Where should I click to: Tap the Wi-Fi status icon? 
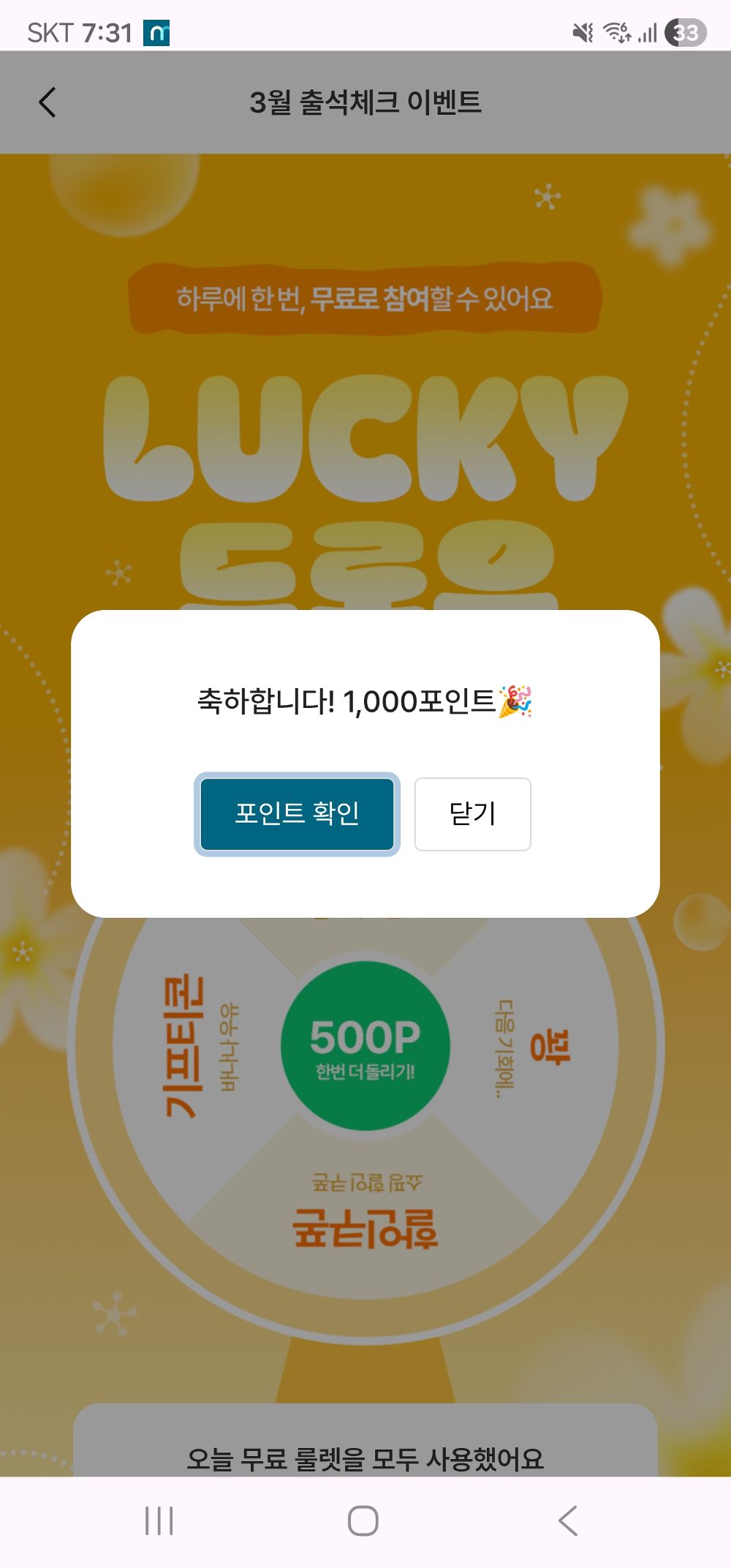tap(616, 31)
